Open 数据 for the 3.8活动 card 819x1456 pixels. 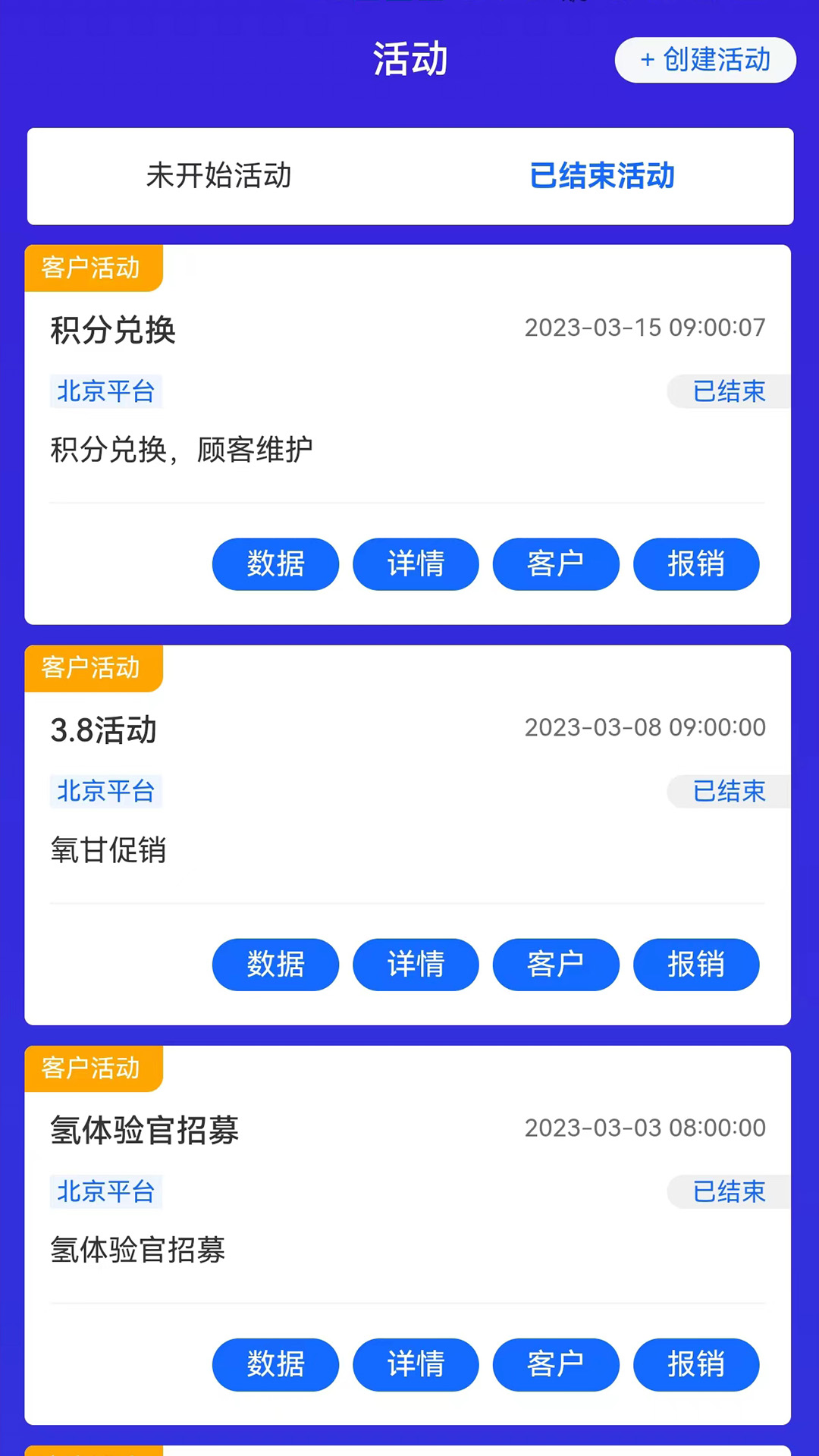coord(275,965)
